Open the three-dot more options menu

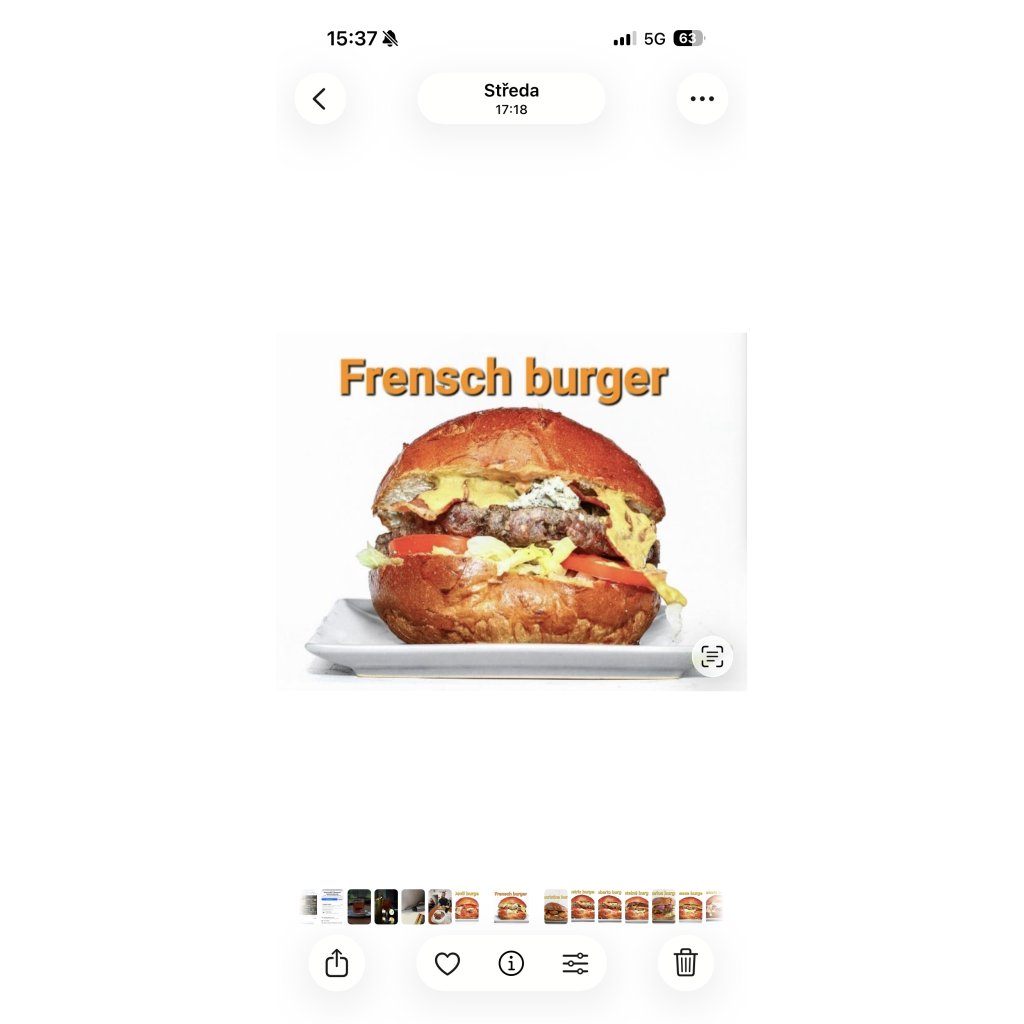[x=702, y=99]
